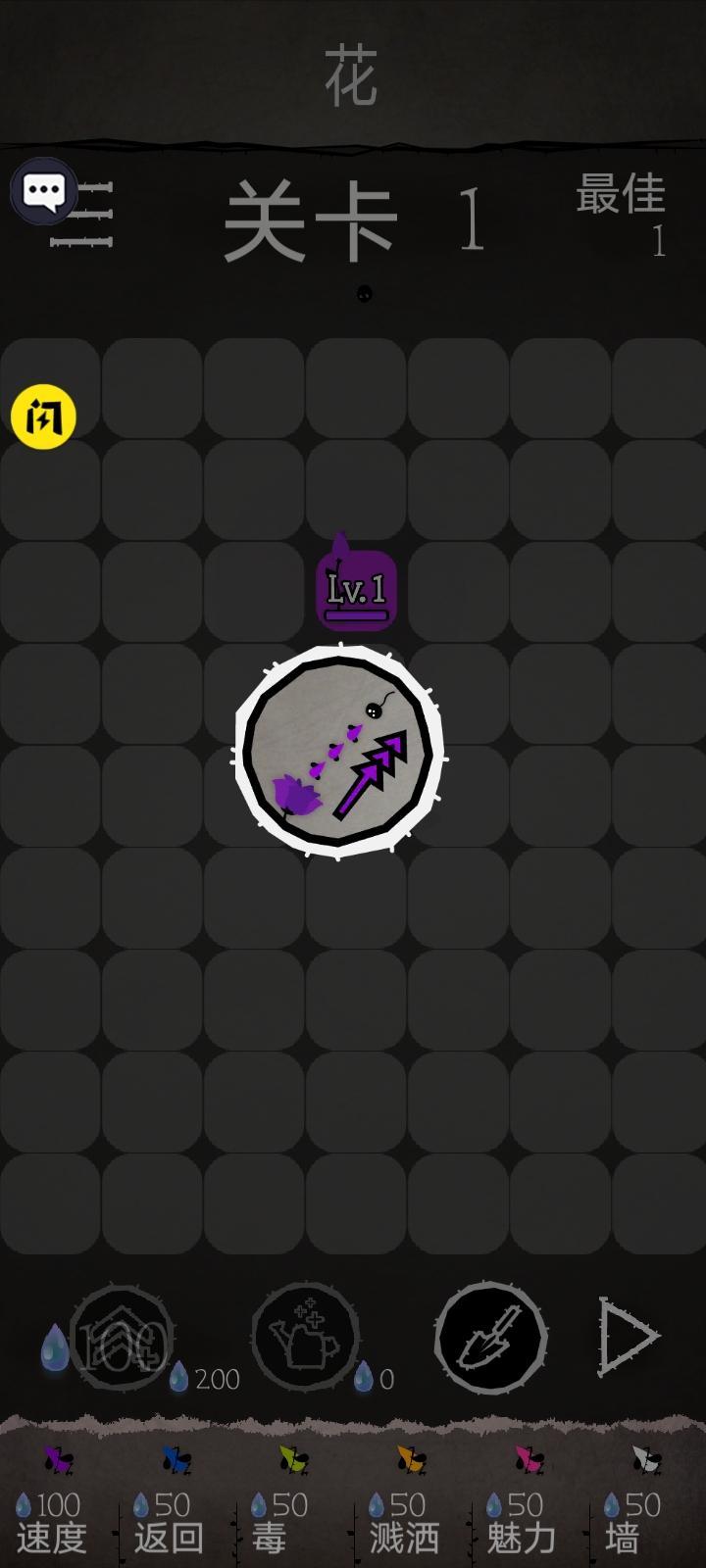The image size is (706, 1568).
Task: Tap the upgrade button costing 200 drops
Action: coord(123,1336)
